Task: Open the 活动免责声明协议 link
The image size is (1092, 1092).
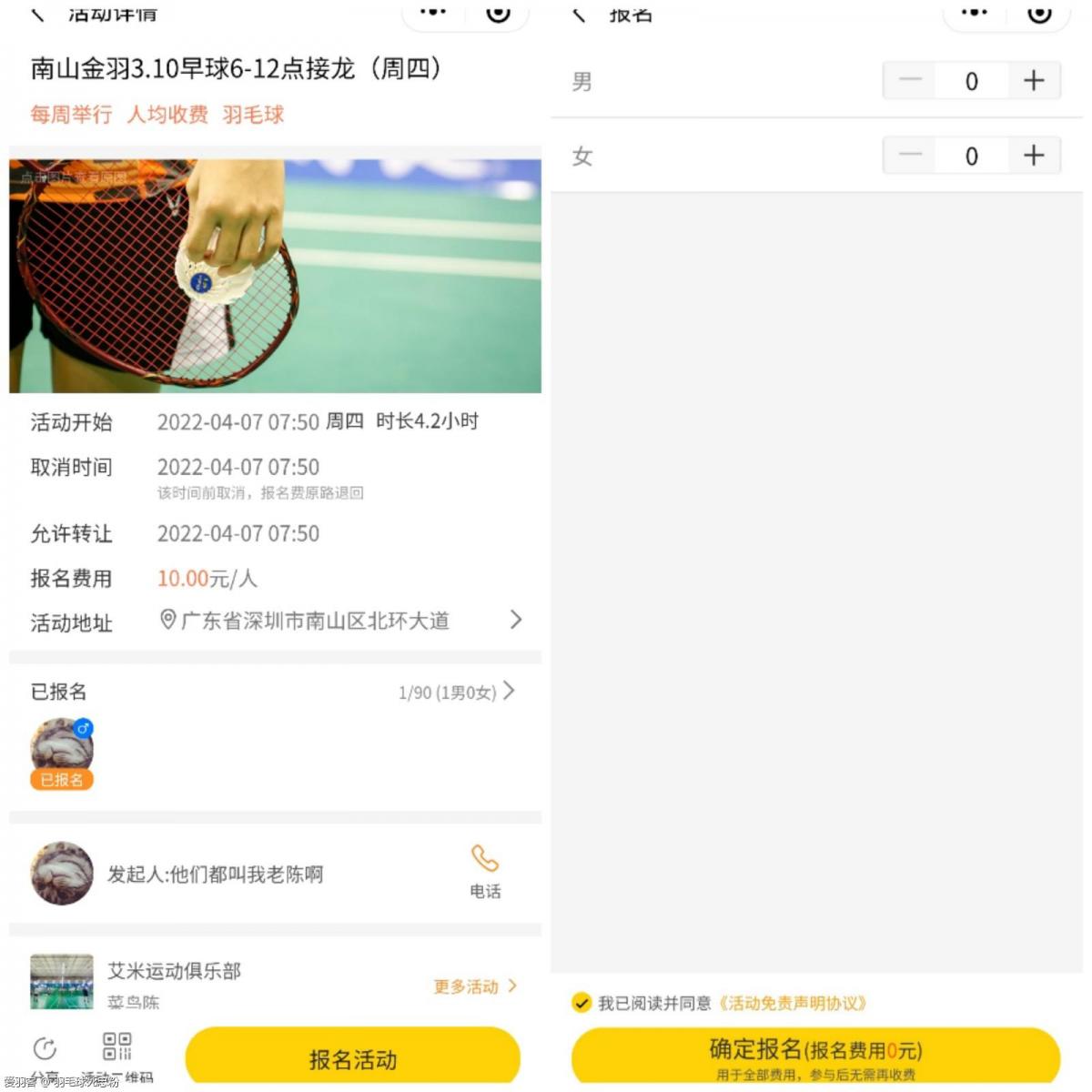Action: click(792, 1003)
